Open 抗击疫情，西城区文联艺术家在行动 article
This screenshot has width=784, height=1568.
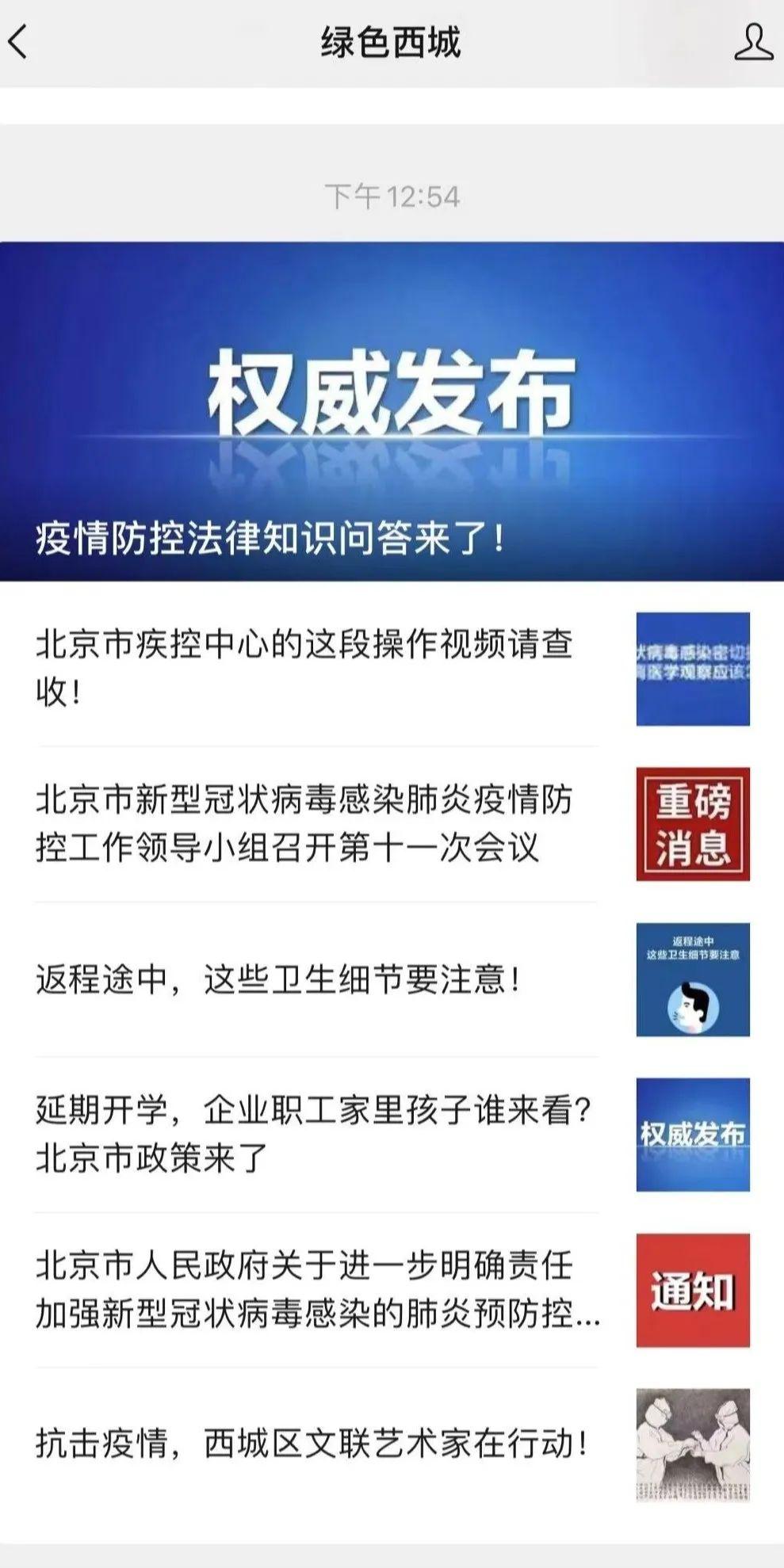tap(392, 1444)
